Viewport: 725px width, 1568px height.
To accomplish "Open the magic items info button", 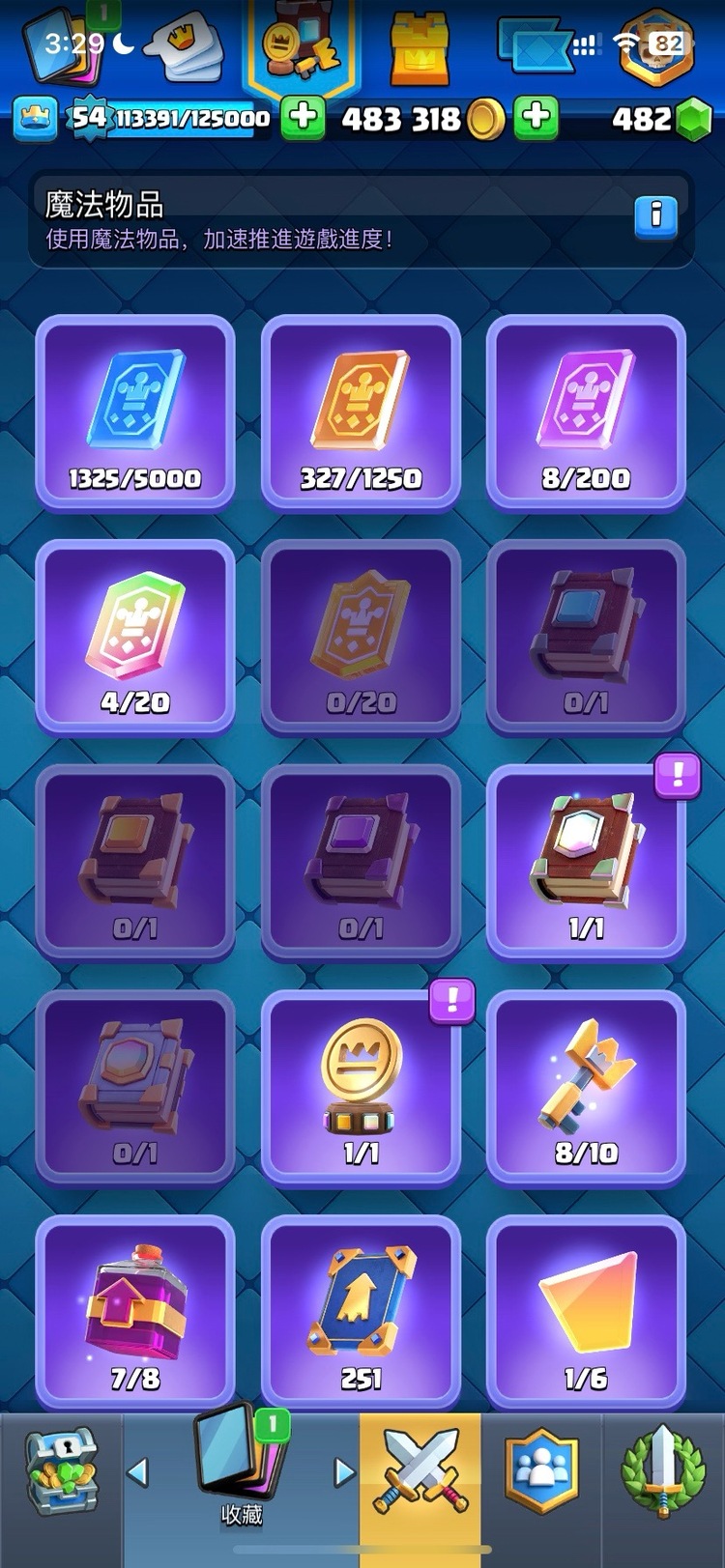I will tap(655, 214).
